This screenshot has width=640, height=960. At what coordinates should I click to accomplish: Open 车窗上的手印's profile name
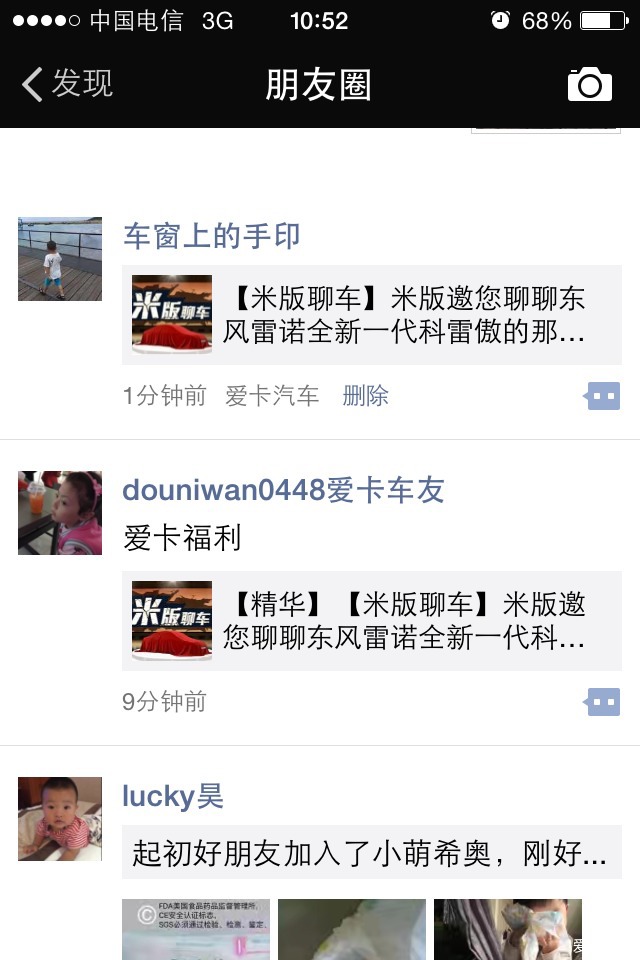[x=211, y=237]
